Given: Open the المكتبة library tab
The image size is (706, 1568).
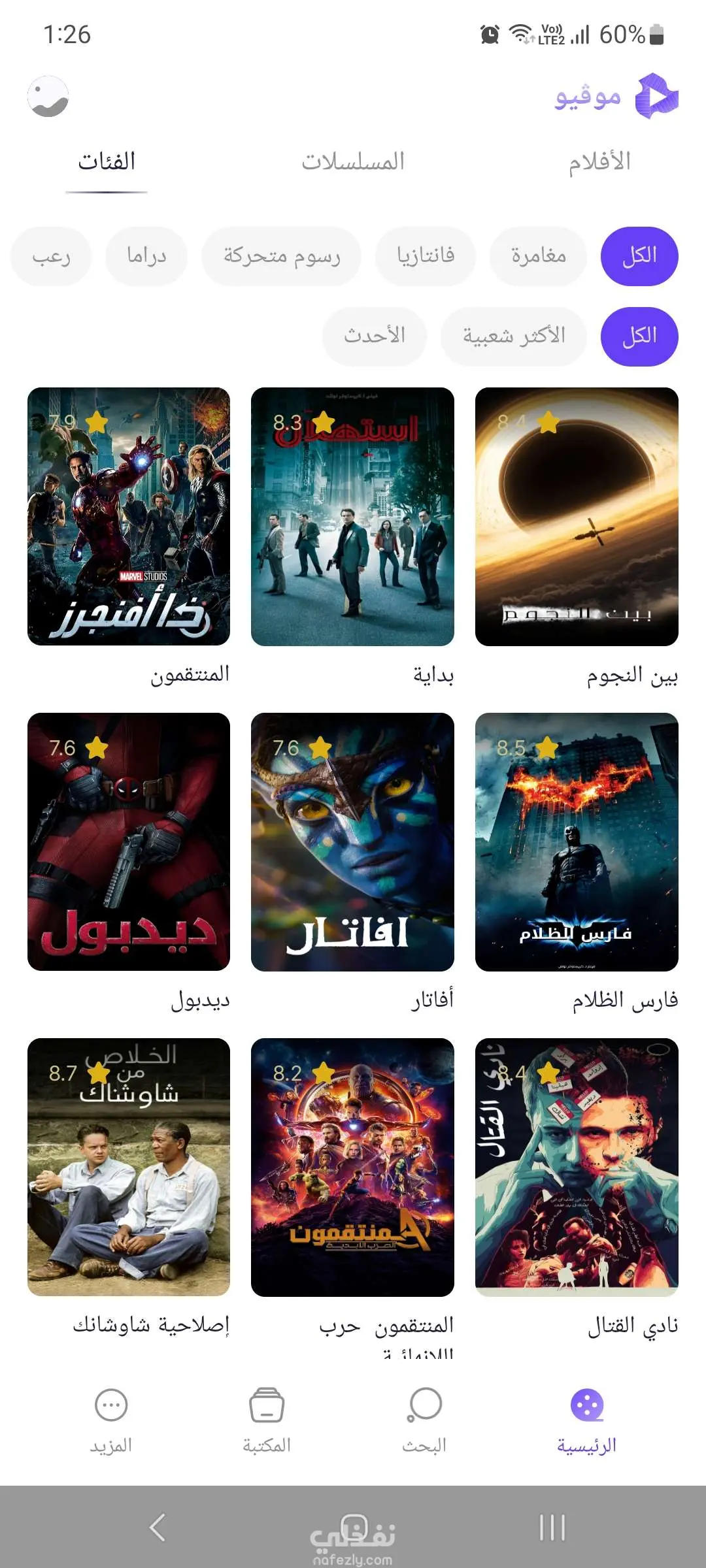Looking at the screenshot, I should 267,1419.
